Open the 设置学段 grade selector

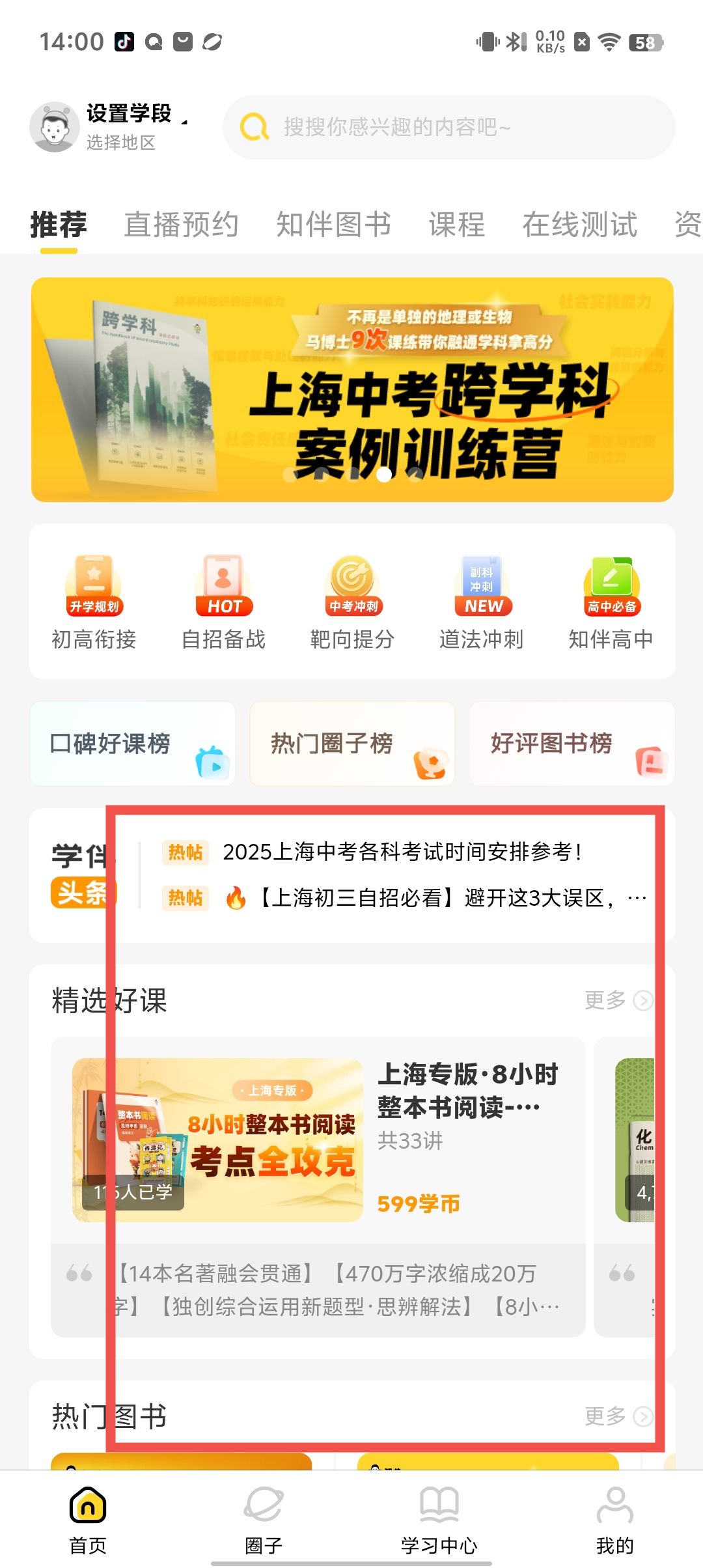pos(130,114)
